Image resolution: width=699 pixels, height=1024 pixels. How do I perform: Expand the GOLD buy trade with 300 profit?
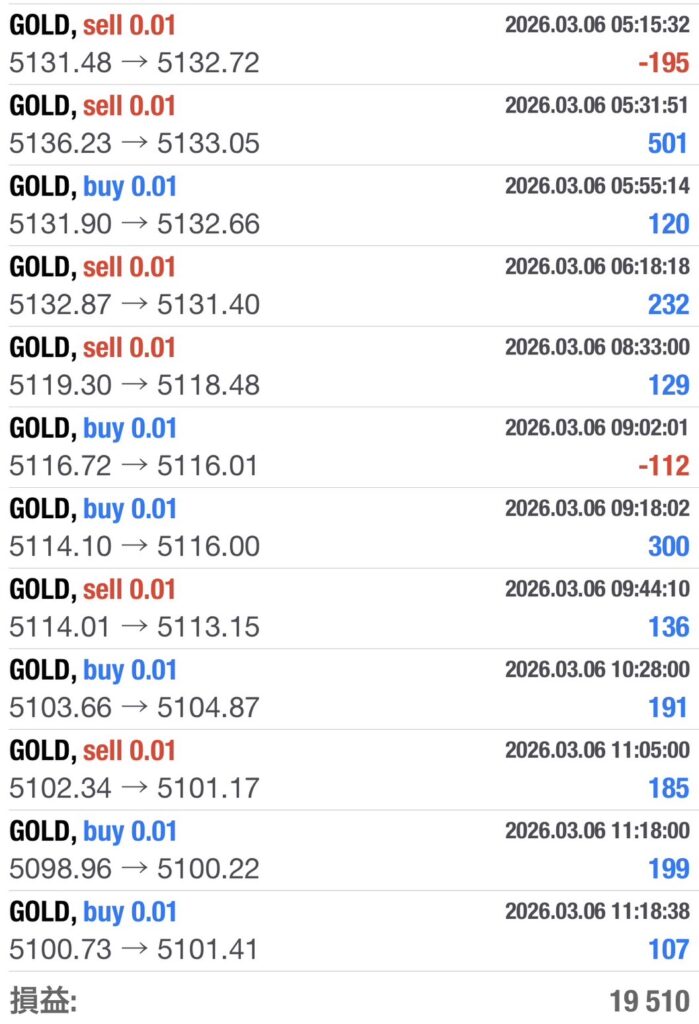[x=349, y=528]
